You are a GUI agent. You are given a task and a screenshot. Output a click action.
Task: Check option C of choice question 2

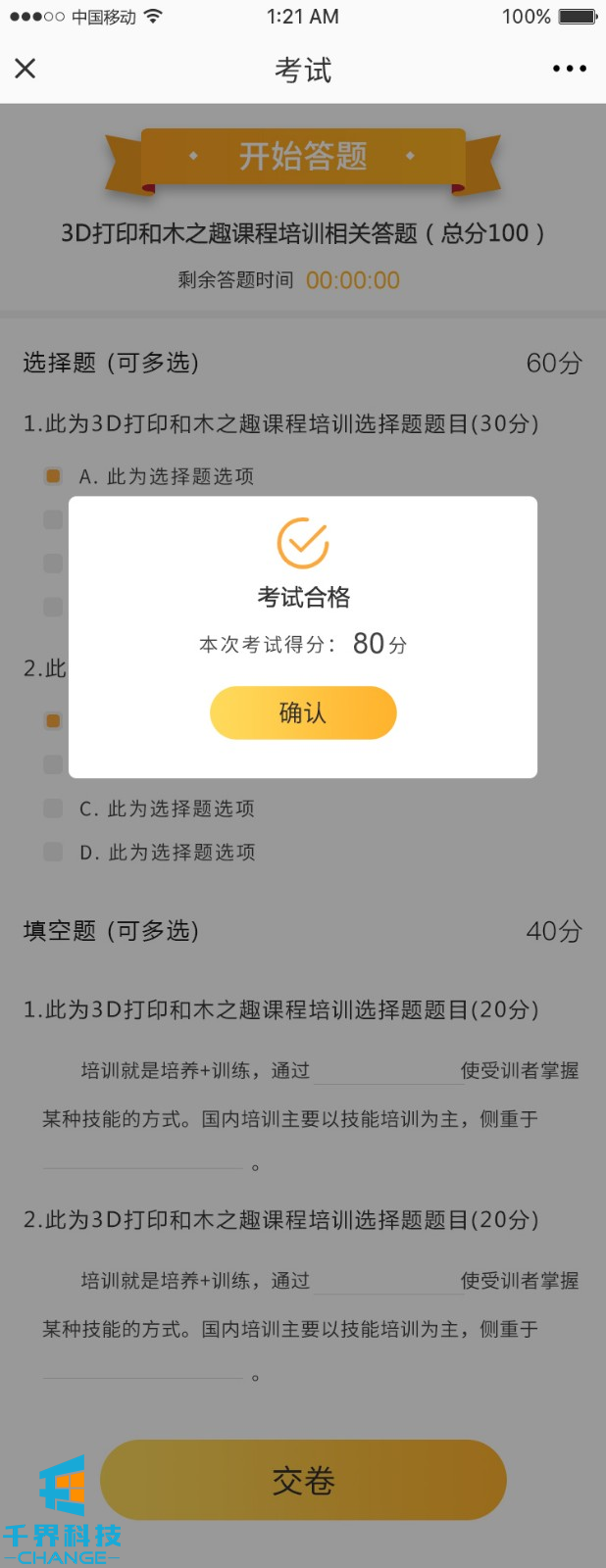[x=54, y=808]
